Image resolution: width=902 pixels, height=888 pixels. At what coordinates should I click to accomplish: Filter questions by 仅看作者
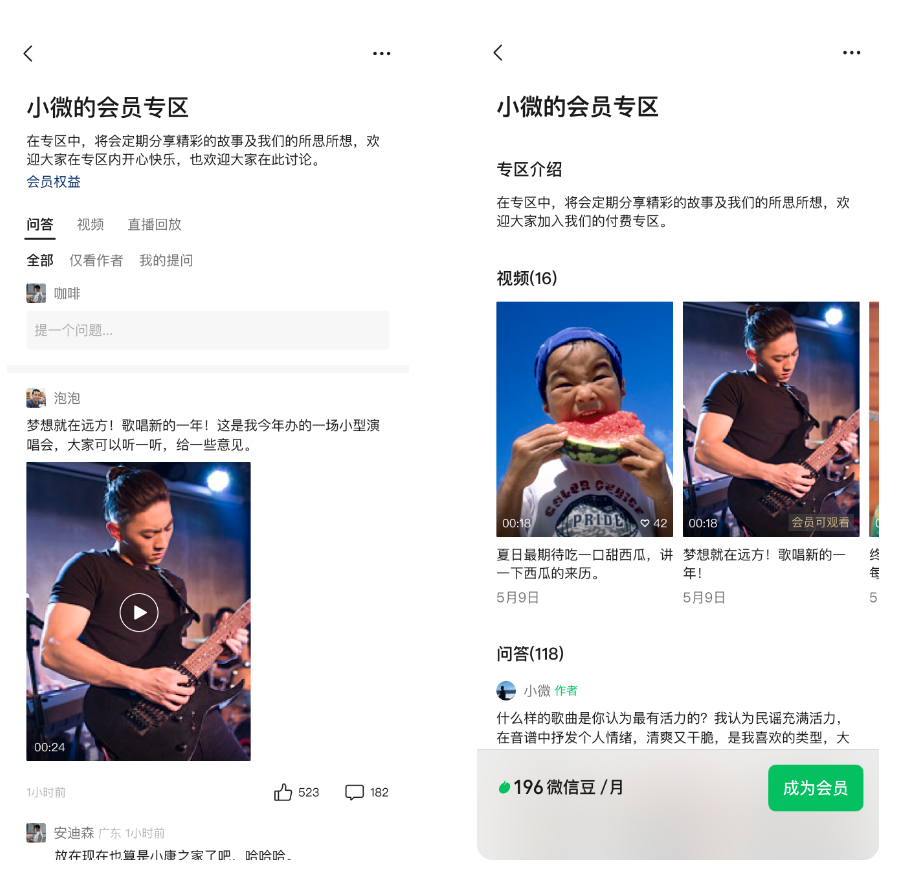point(96,260)
